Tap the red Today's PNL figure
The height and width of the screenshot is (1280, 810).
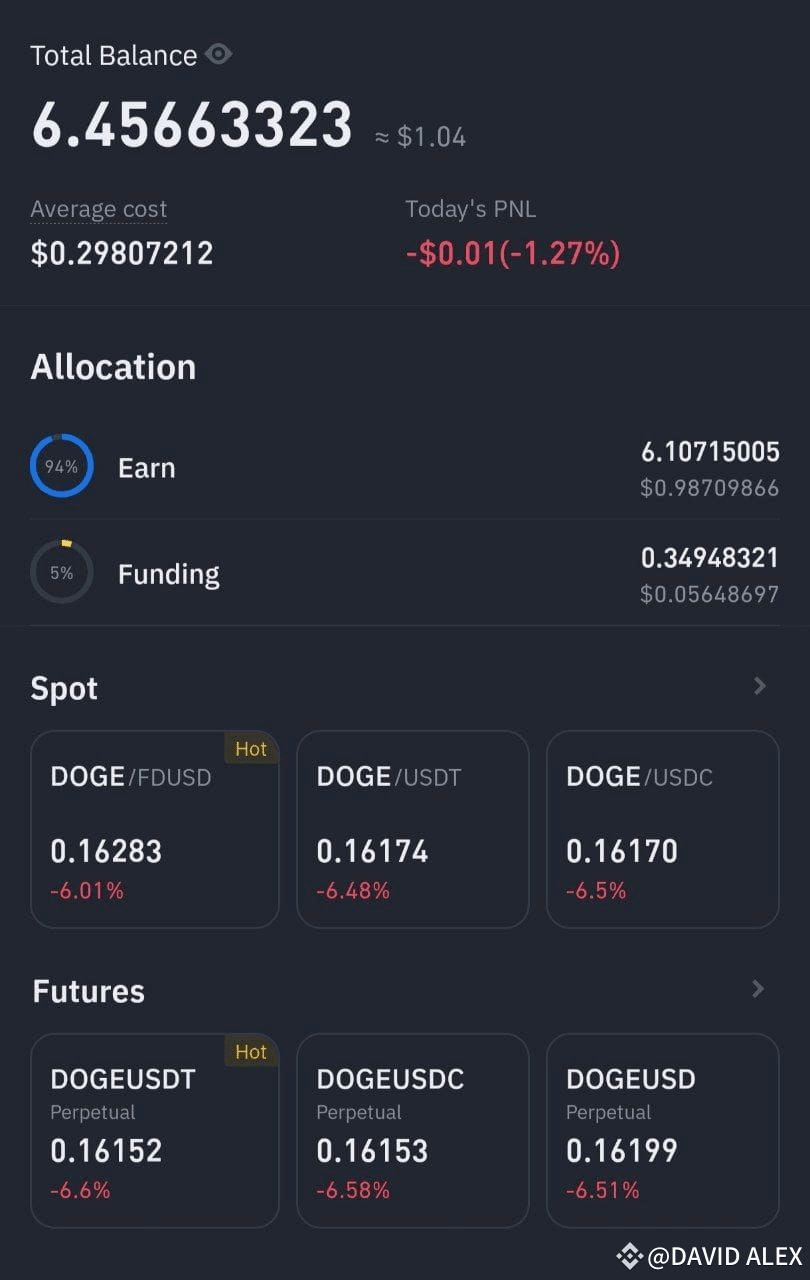[x=512, y=253]
